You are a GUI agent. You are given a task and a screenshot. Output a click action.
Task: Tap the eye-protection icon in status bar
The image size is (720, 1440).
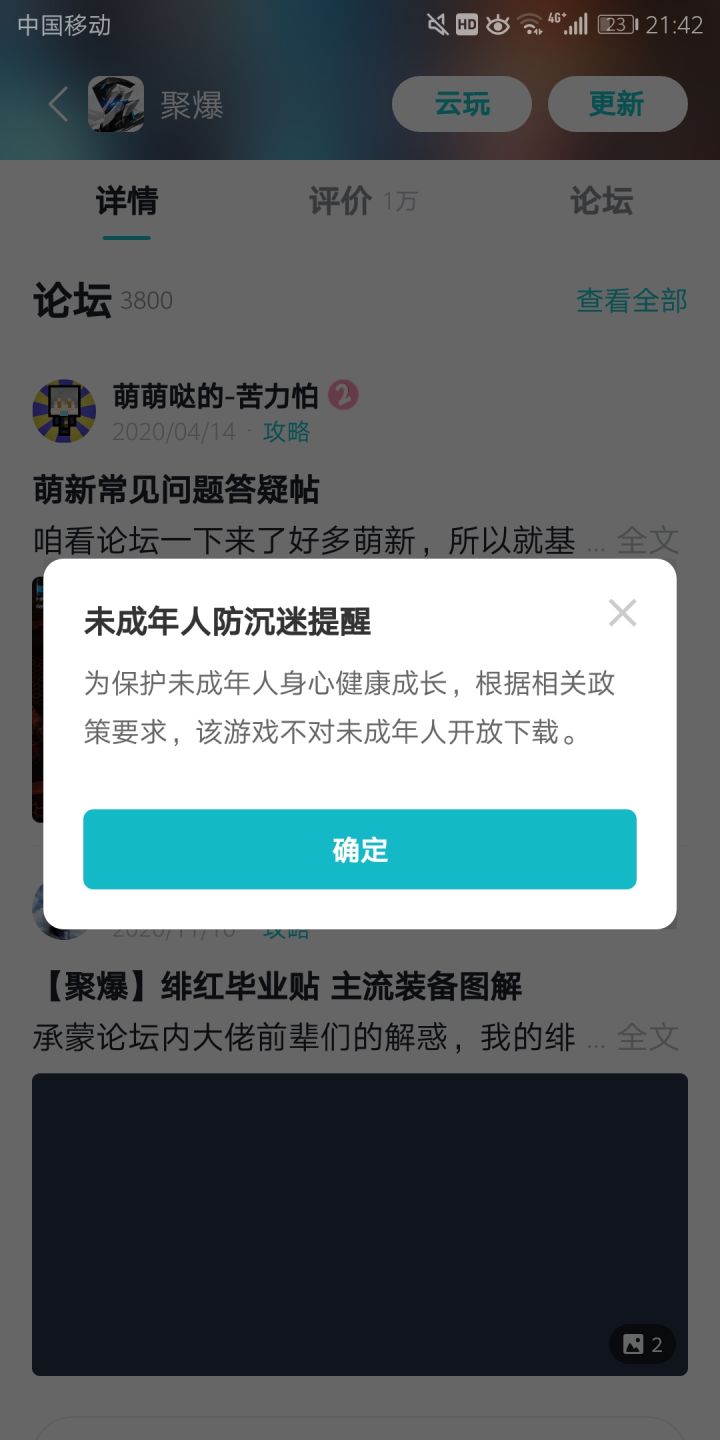[x=495, y=25]
